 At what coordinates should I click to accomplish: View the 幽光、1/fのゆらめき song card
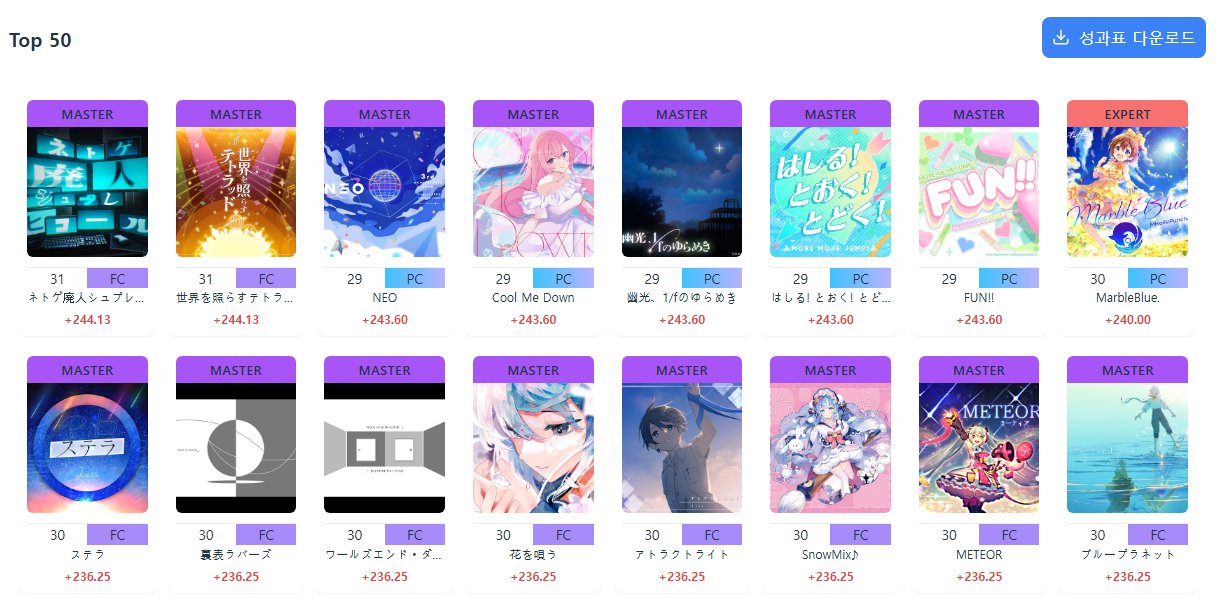point(682,192)
